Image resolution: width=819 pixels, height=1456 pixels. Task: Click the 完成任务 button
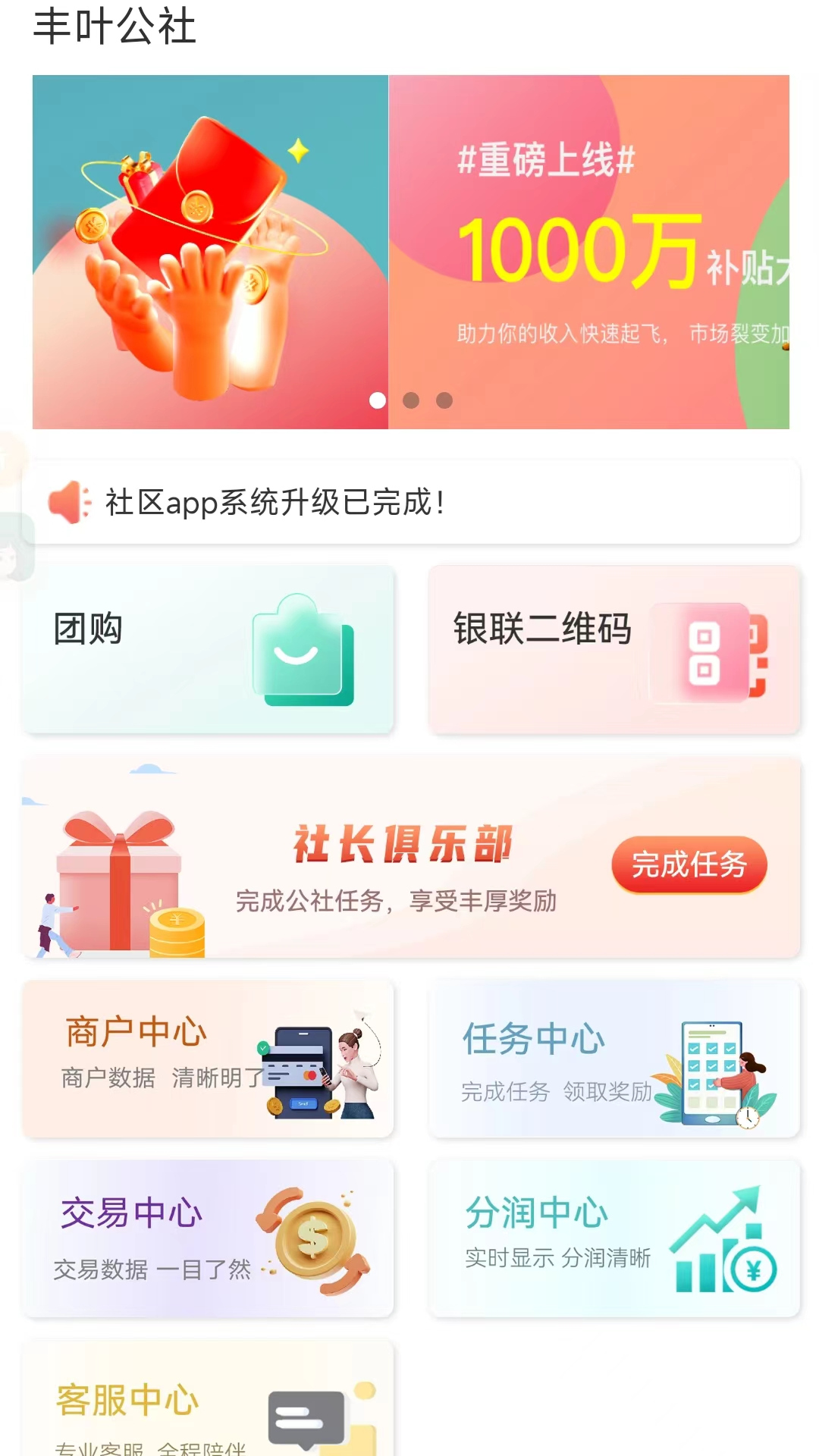tap(689, 865)
